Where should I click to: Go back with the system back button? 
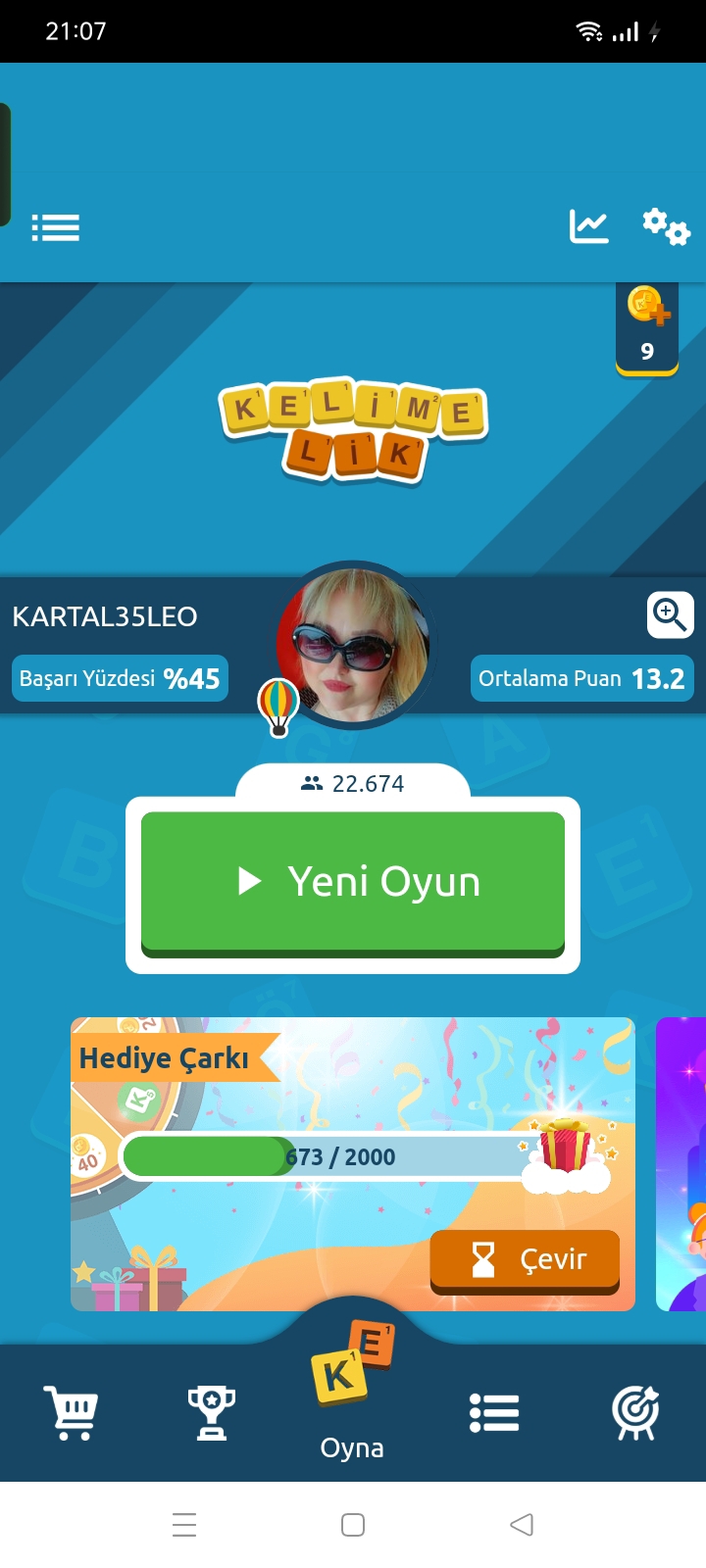click(522, 1525)
